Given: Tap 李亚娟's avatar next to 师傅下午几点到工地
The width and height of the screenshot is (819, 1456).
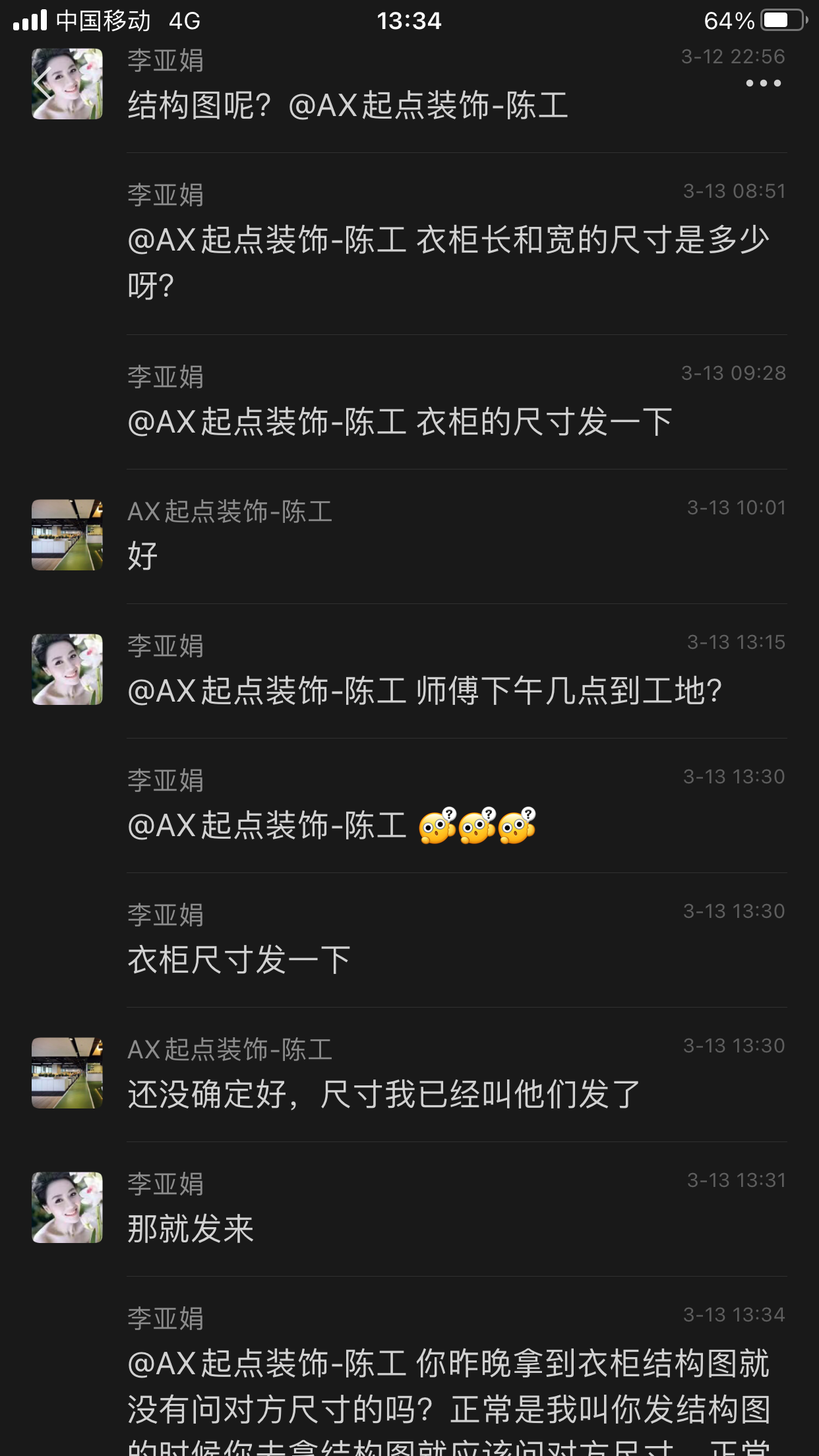Looking at the screenshot, I should click(x=67, y=669).
